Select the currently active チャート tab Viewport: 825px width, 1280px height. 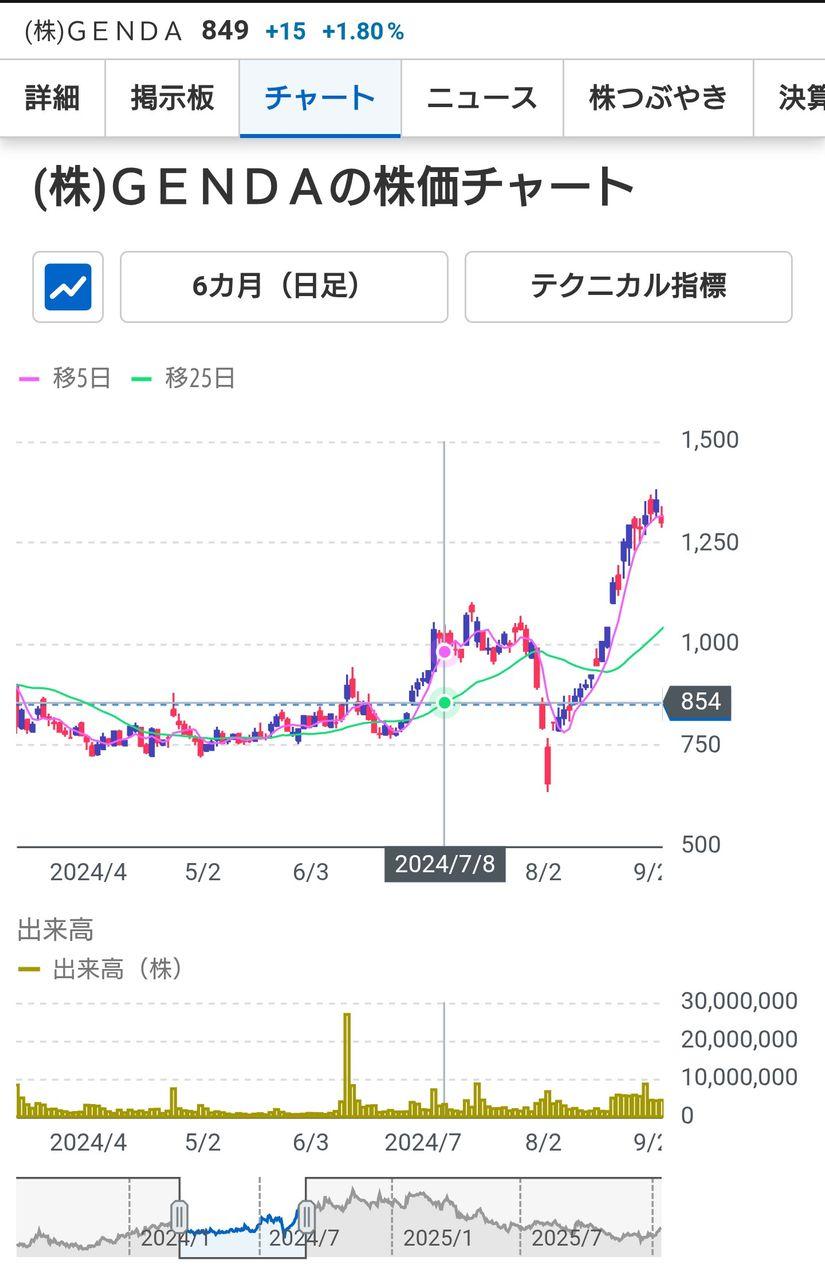point(320,97)
